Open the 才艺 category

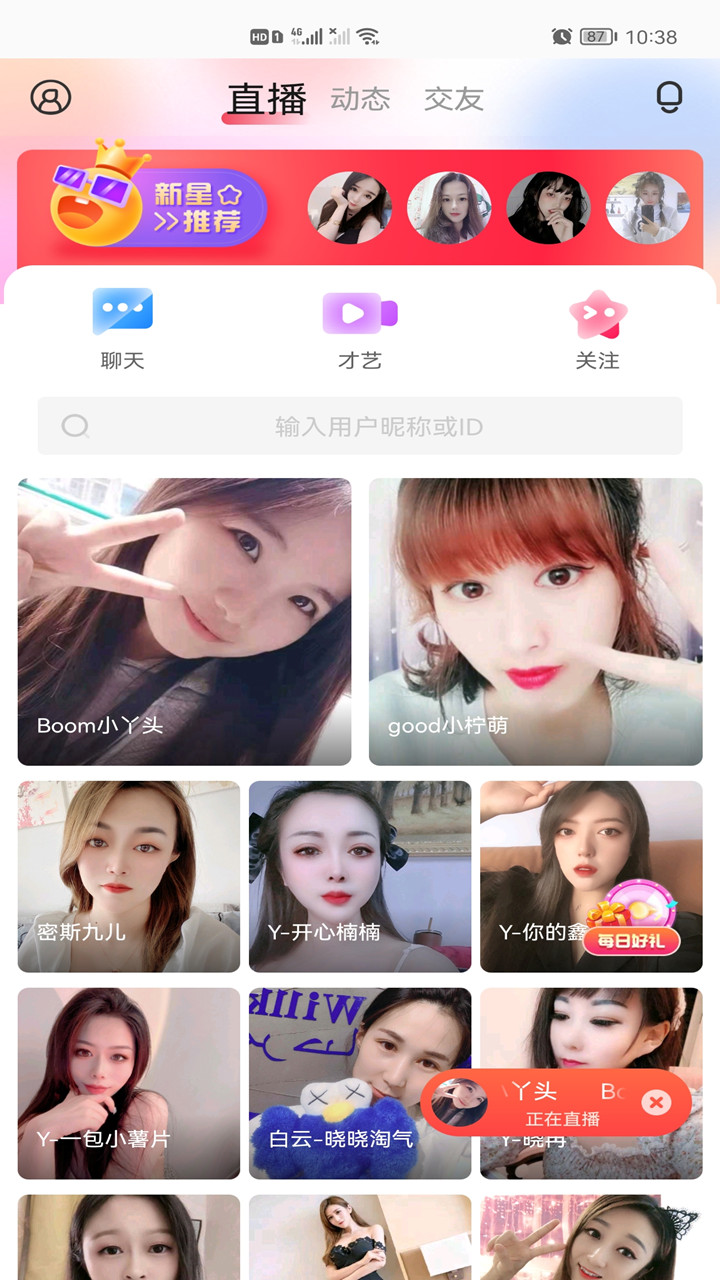[360, 330]
